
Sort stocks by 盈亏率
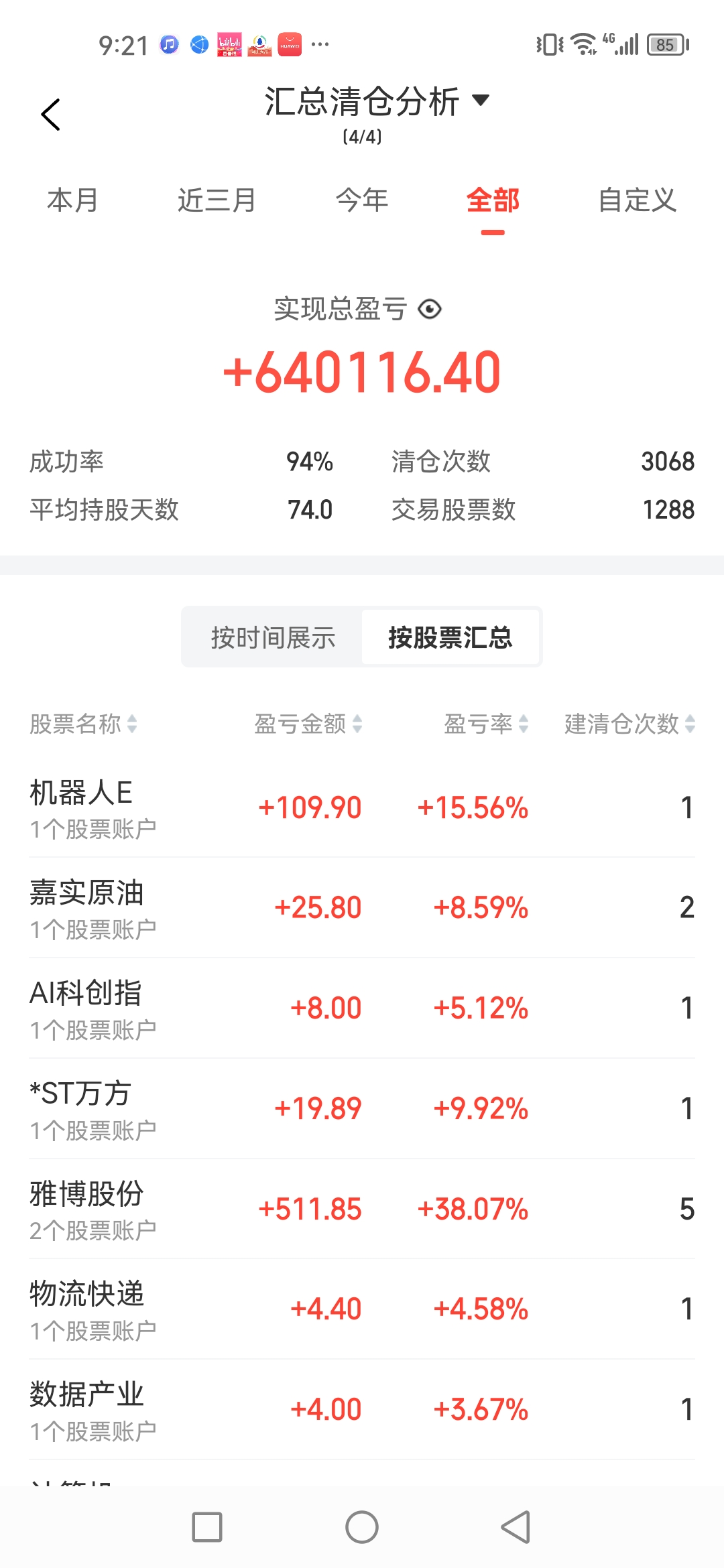(486, 724)
